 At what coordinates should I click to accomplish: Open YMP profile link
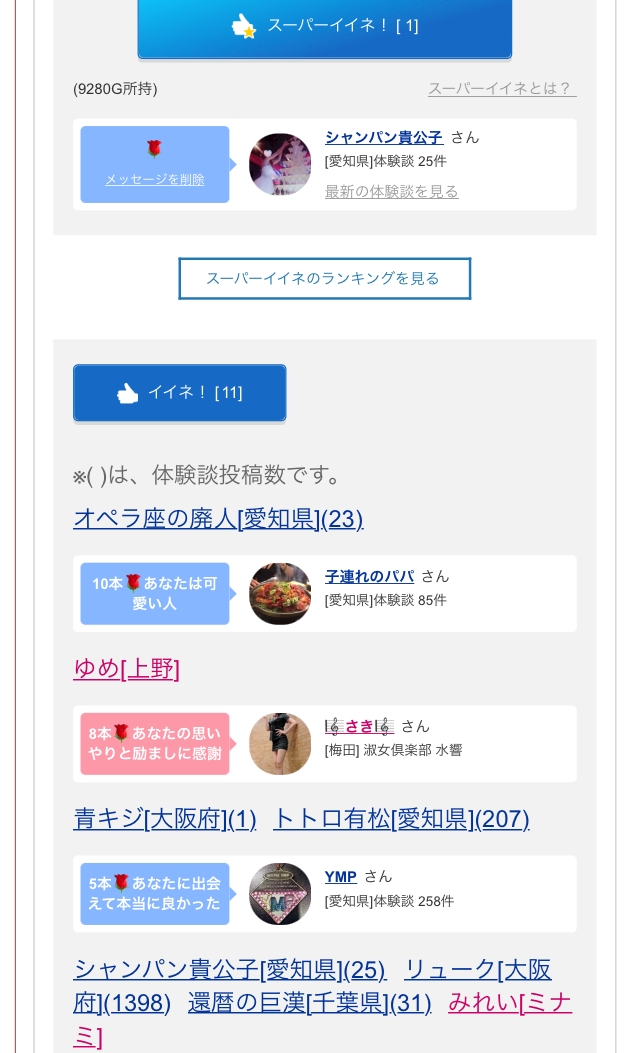coord(340,876)
